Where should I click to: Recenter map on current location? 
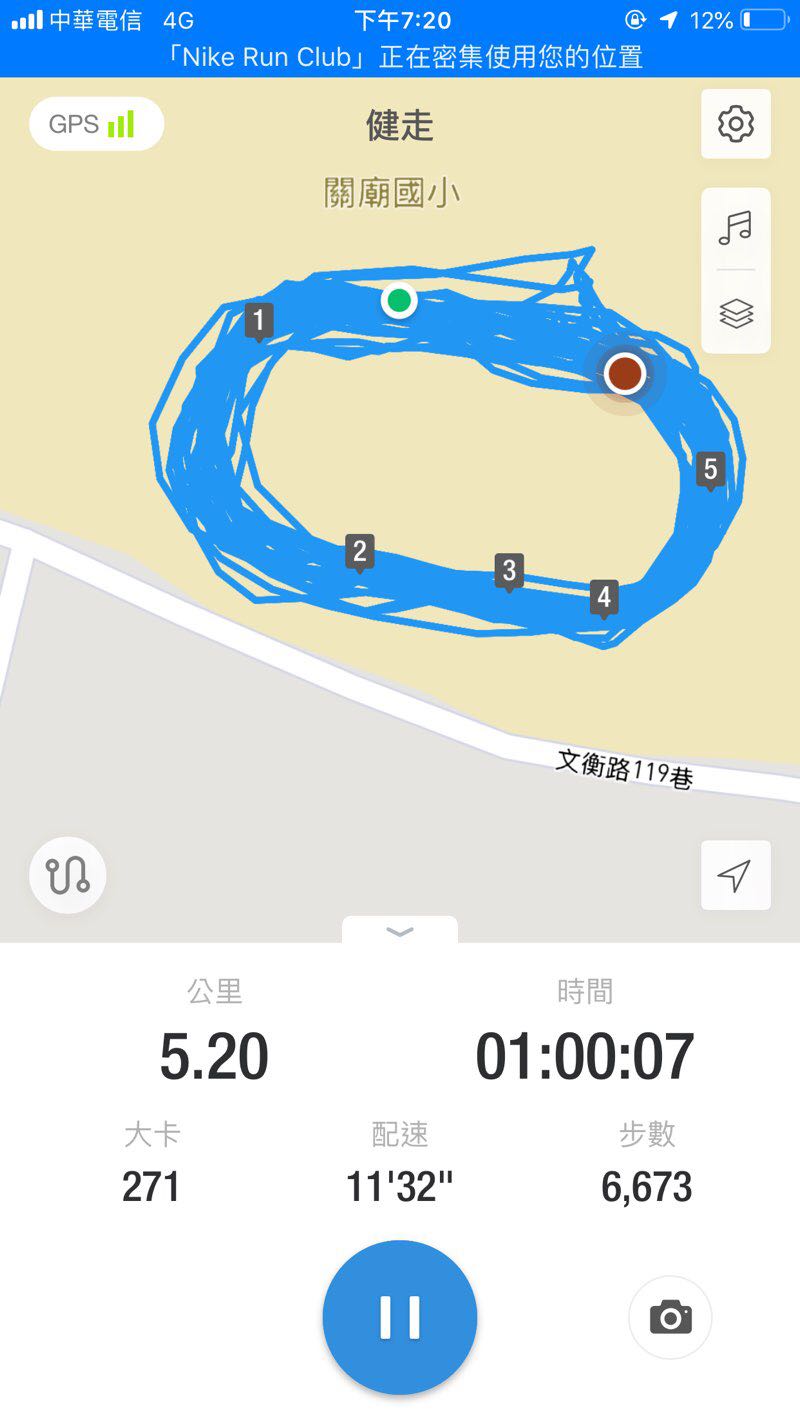point(735,875)
